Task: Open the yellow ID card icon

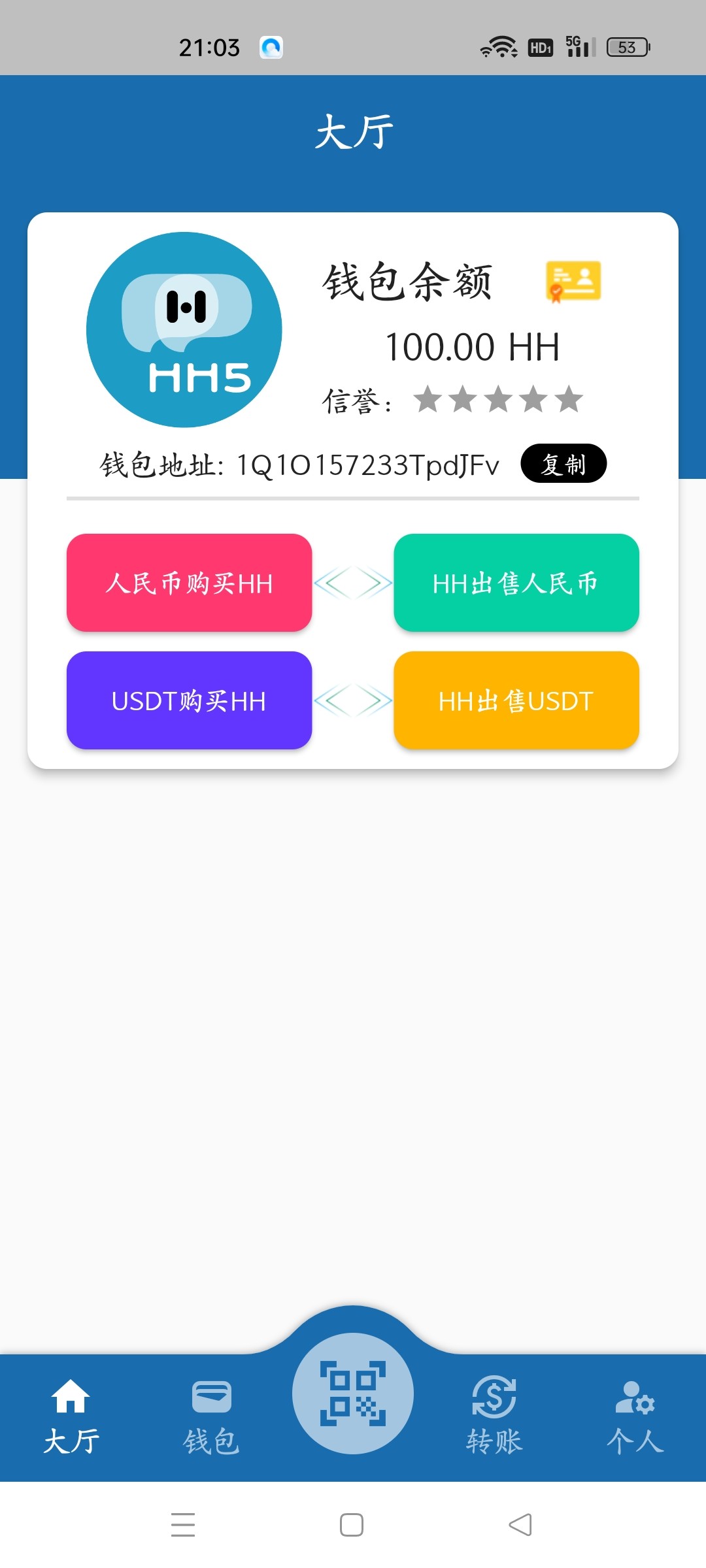Action: tap(573, 282)
